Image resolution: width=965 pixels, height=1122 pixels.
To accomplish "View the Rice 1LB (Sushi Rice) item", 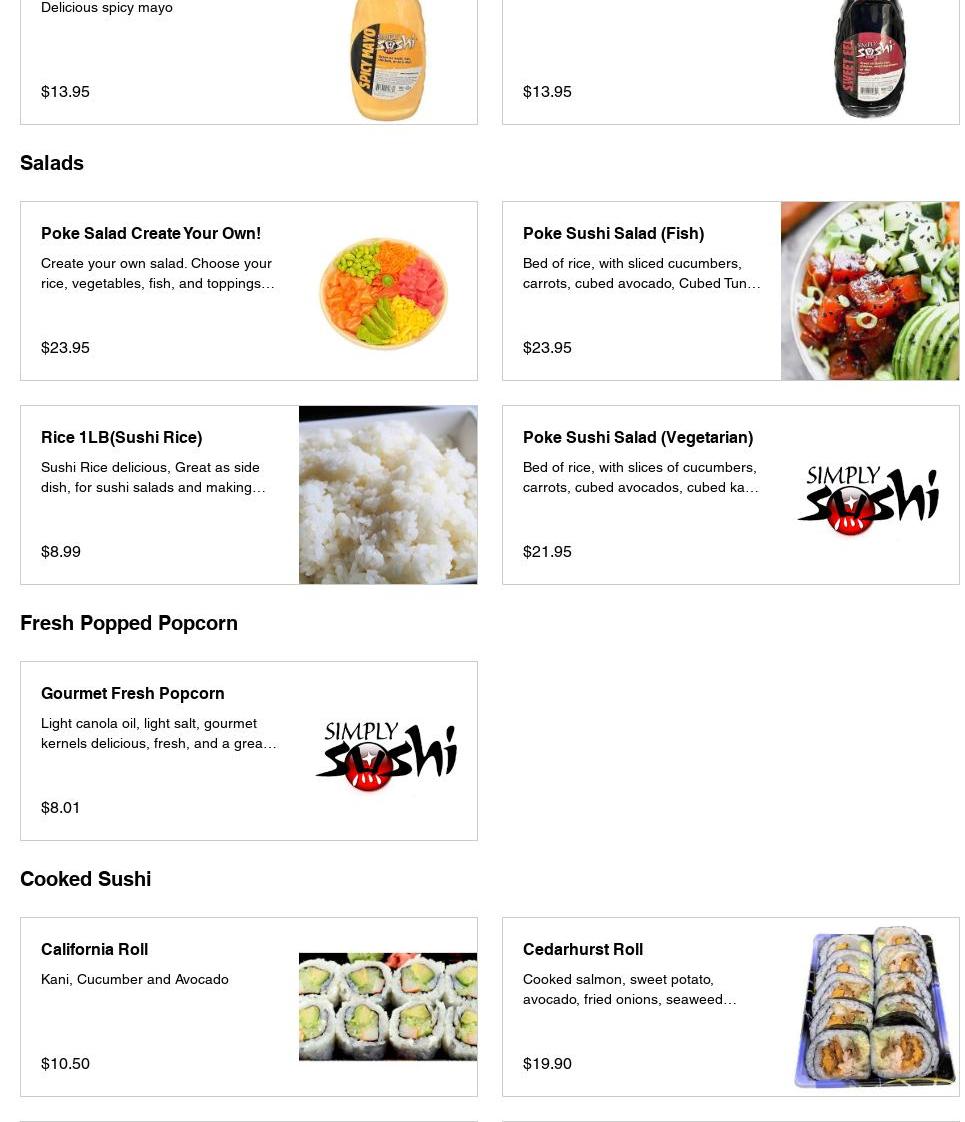I will click(248, 495).
